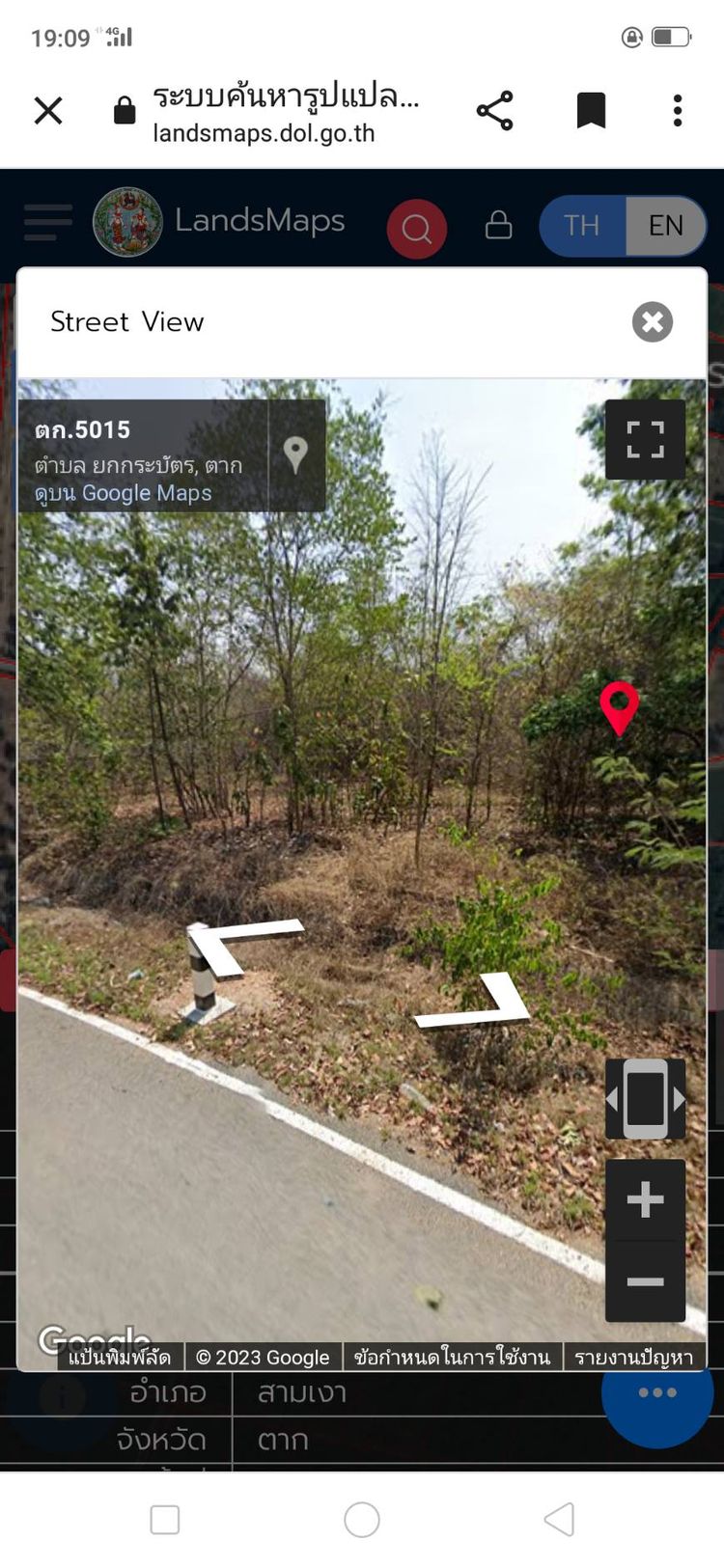
Task: Zoom in on Street View
Action: [x=645, y=1200]
